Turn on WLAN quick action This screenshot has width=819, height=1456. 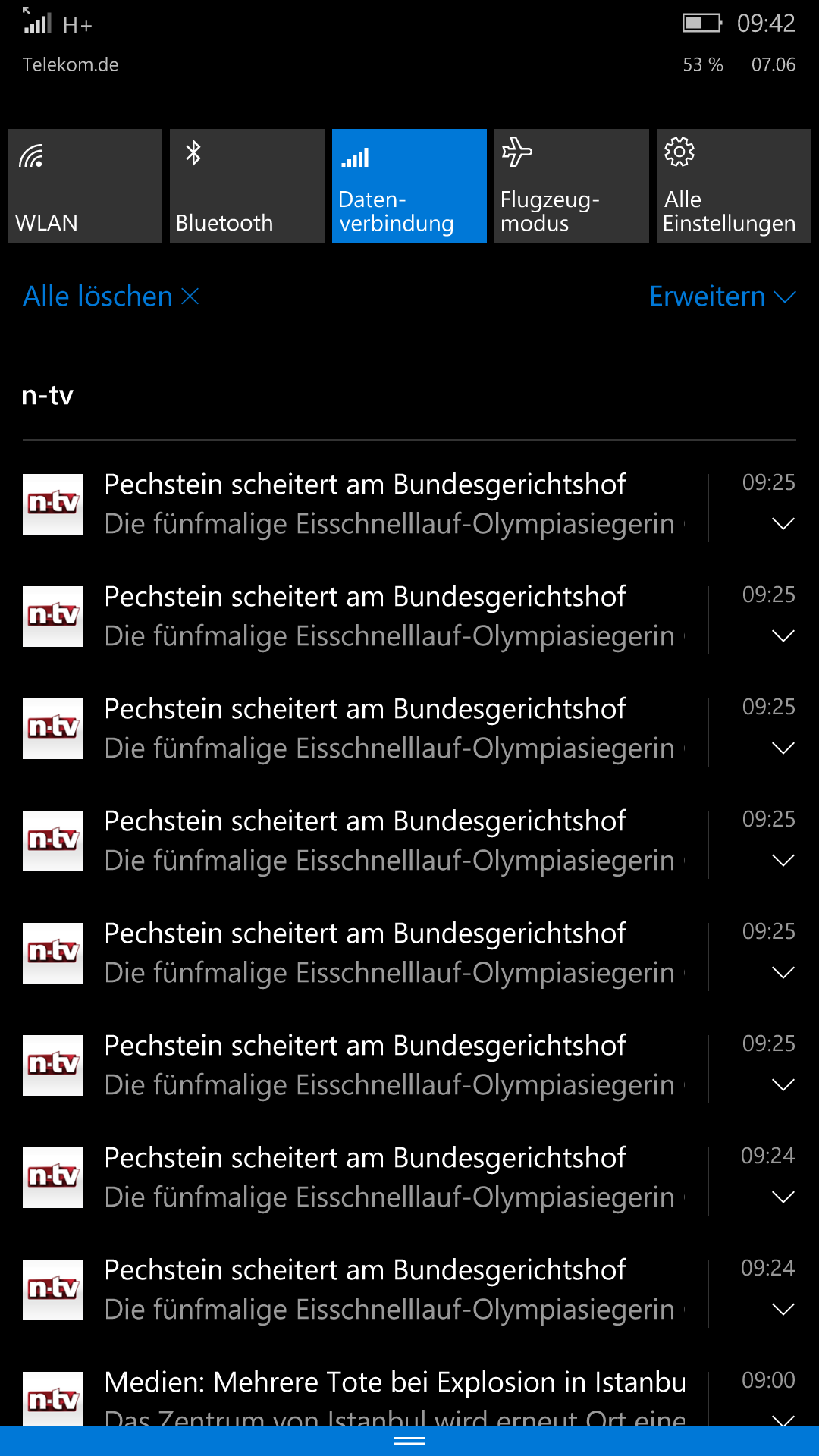click(85, 186)
